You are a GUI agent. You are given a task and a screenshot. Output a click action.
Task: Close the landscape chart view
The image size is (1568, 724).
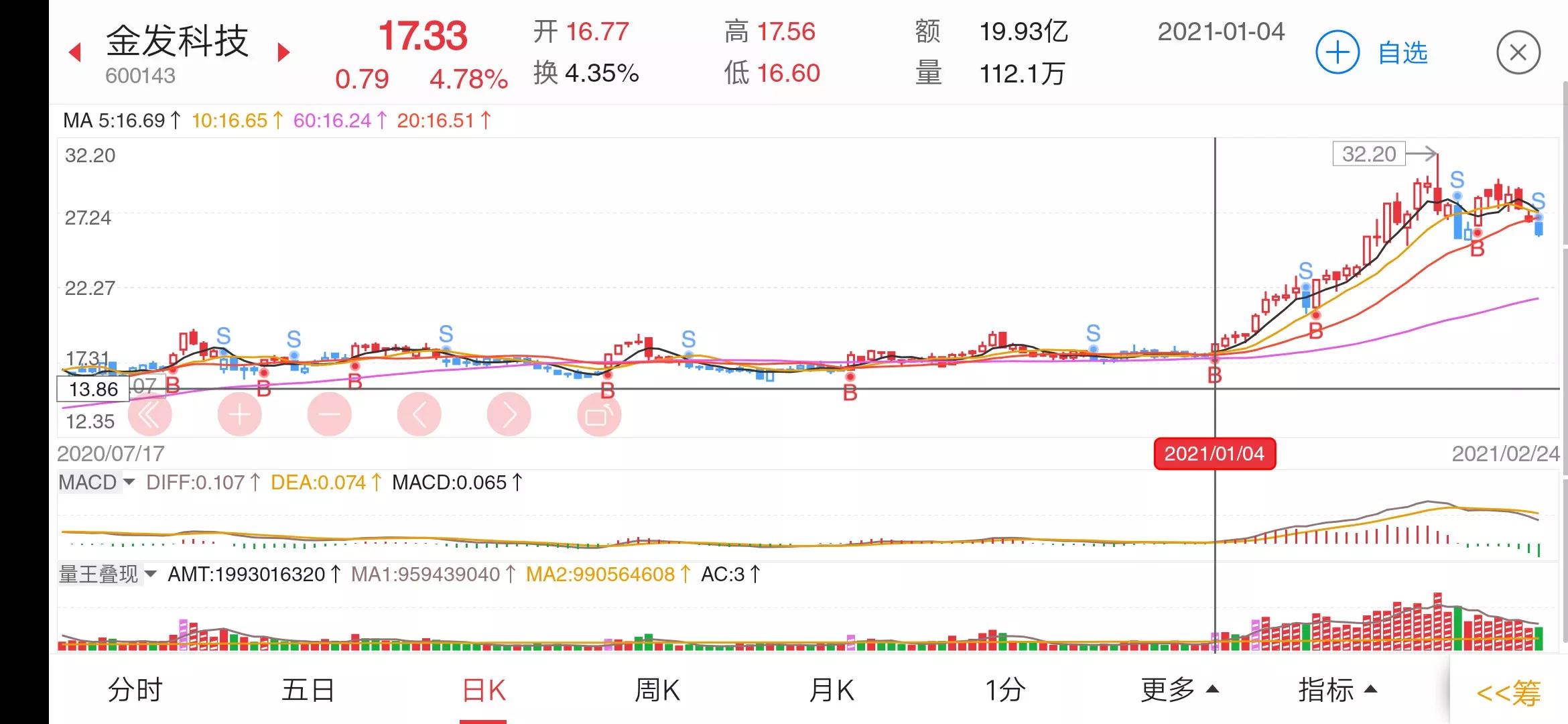1518,52
